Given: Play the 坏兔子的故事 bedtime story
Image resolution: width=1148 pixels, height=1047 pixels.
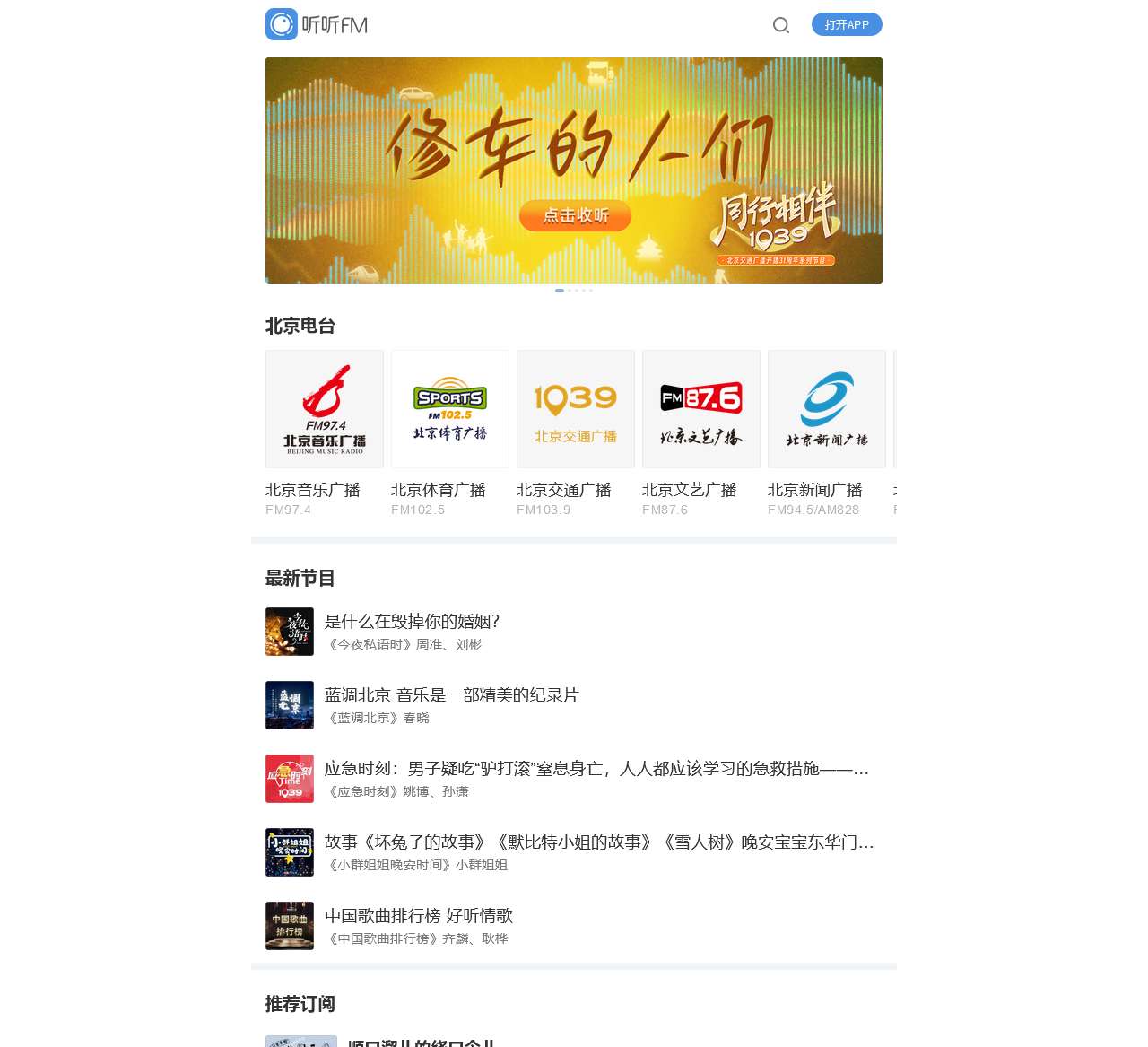Looking at the screenshot, I should [x=599, y=842].
